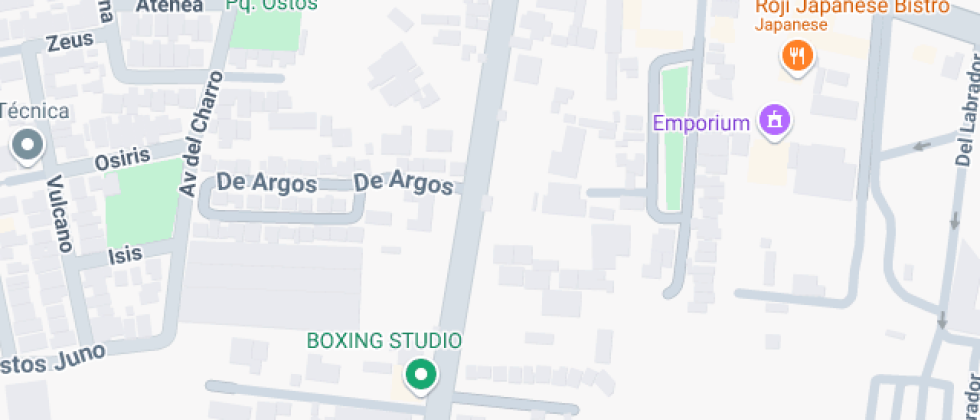Open the BOXING STUDIO map pin
This screenshot has height=420, width=980.
pyautogui.click(x=421, y=376)
